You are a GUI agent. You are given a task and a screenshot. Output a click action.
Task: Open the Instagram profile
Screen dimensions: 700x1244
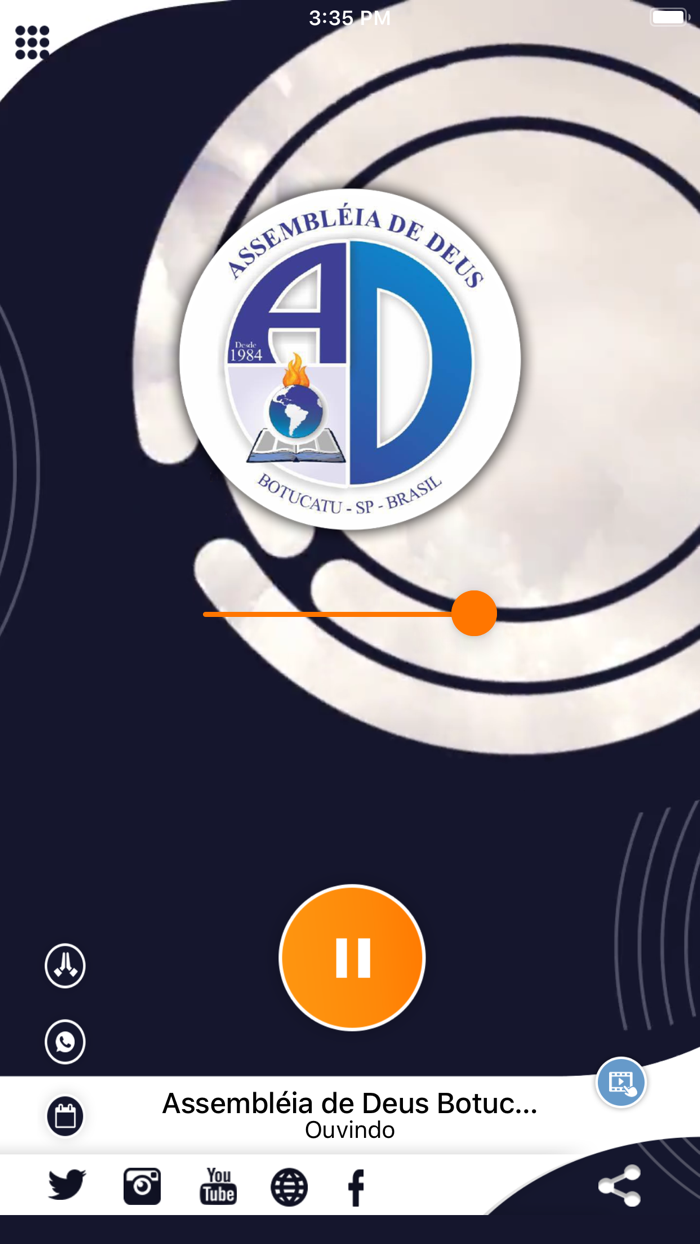click(142, 1186)
